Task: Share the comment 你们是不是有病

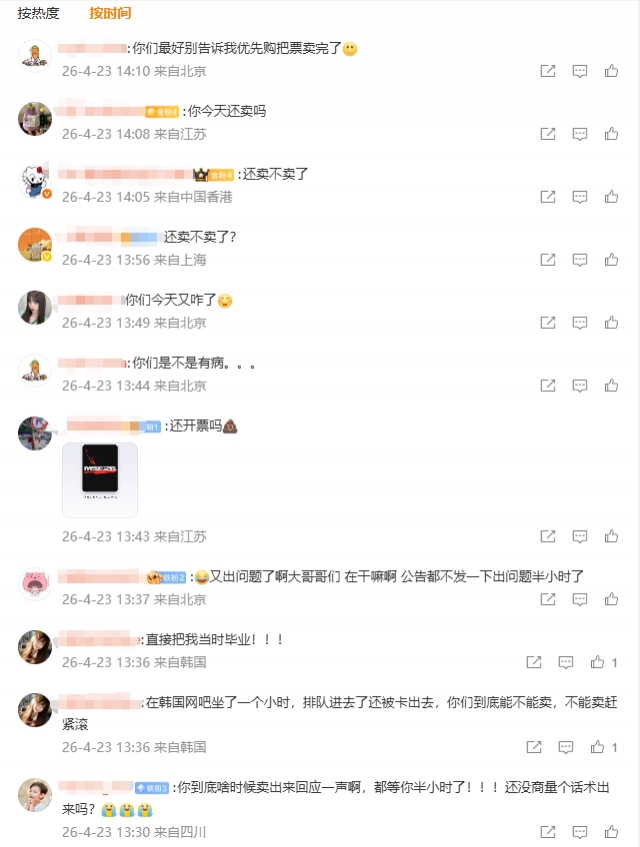Action: click(548, 386)
